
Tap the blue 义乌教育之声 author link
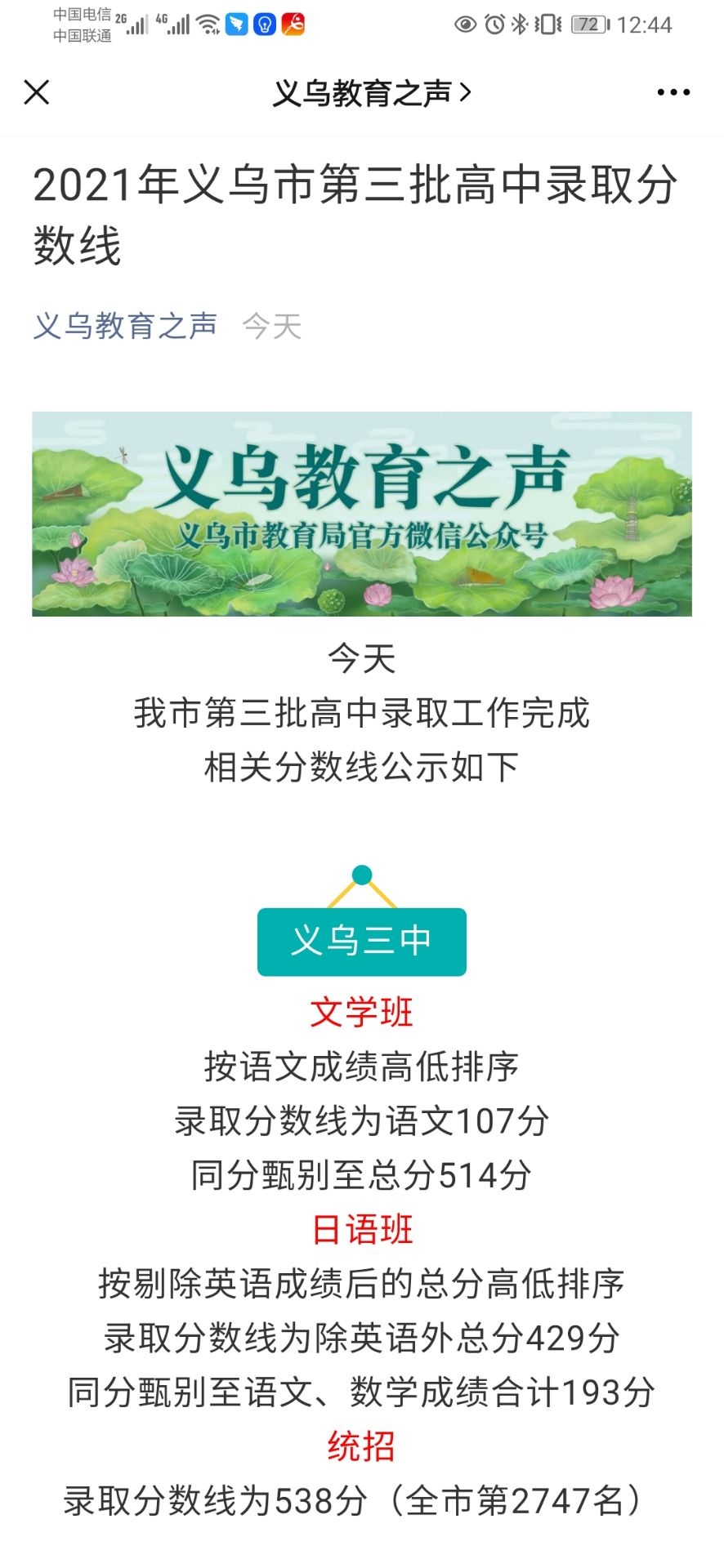(125, 326)
